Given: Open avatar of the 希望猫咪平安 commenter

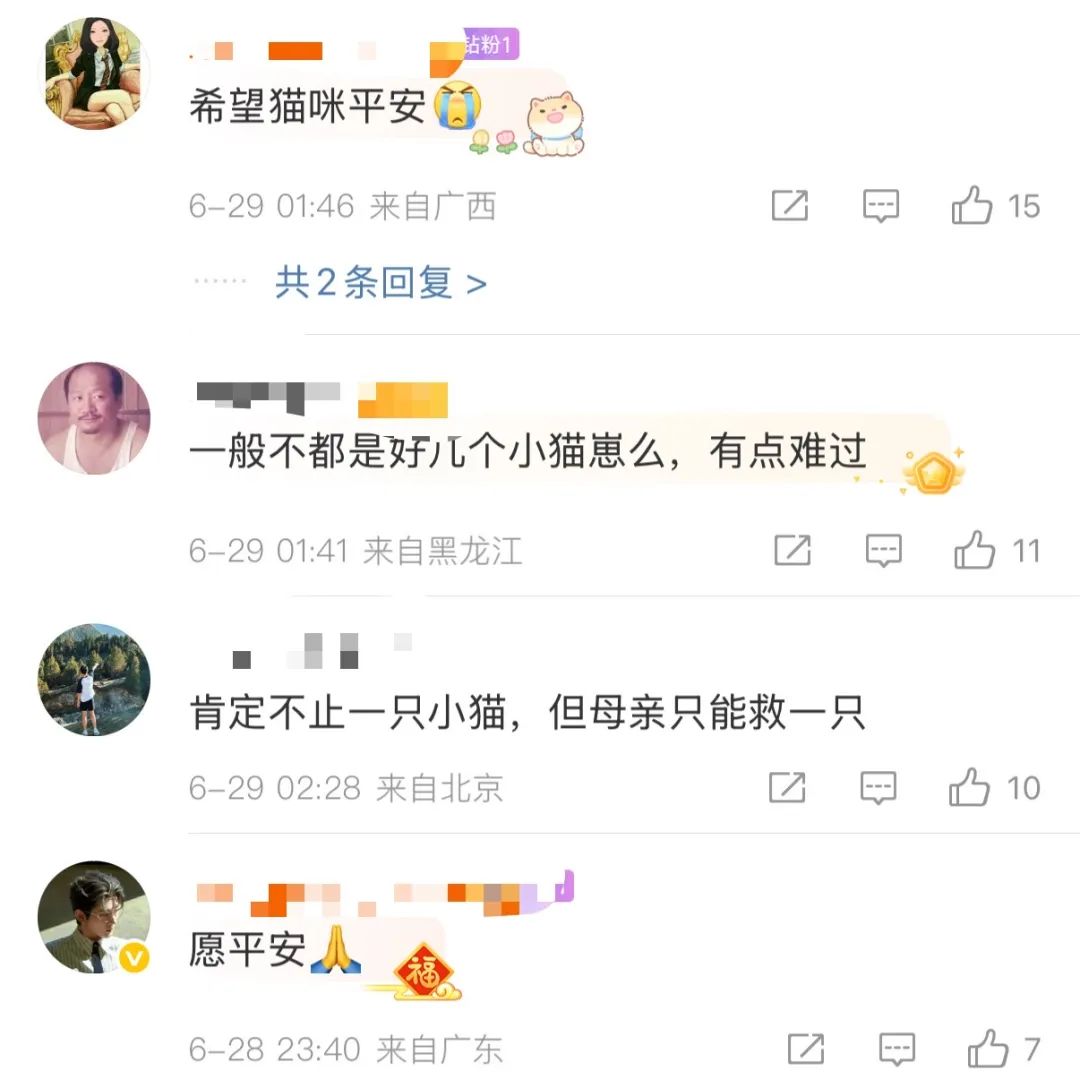Looking at the screenshot, I should coord(94,73).
